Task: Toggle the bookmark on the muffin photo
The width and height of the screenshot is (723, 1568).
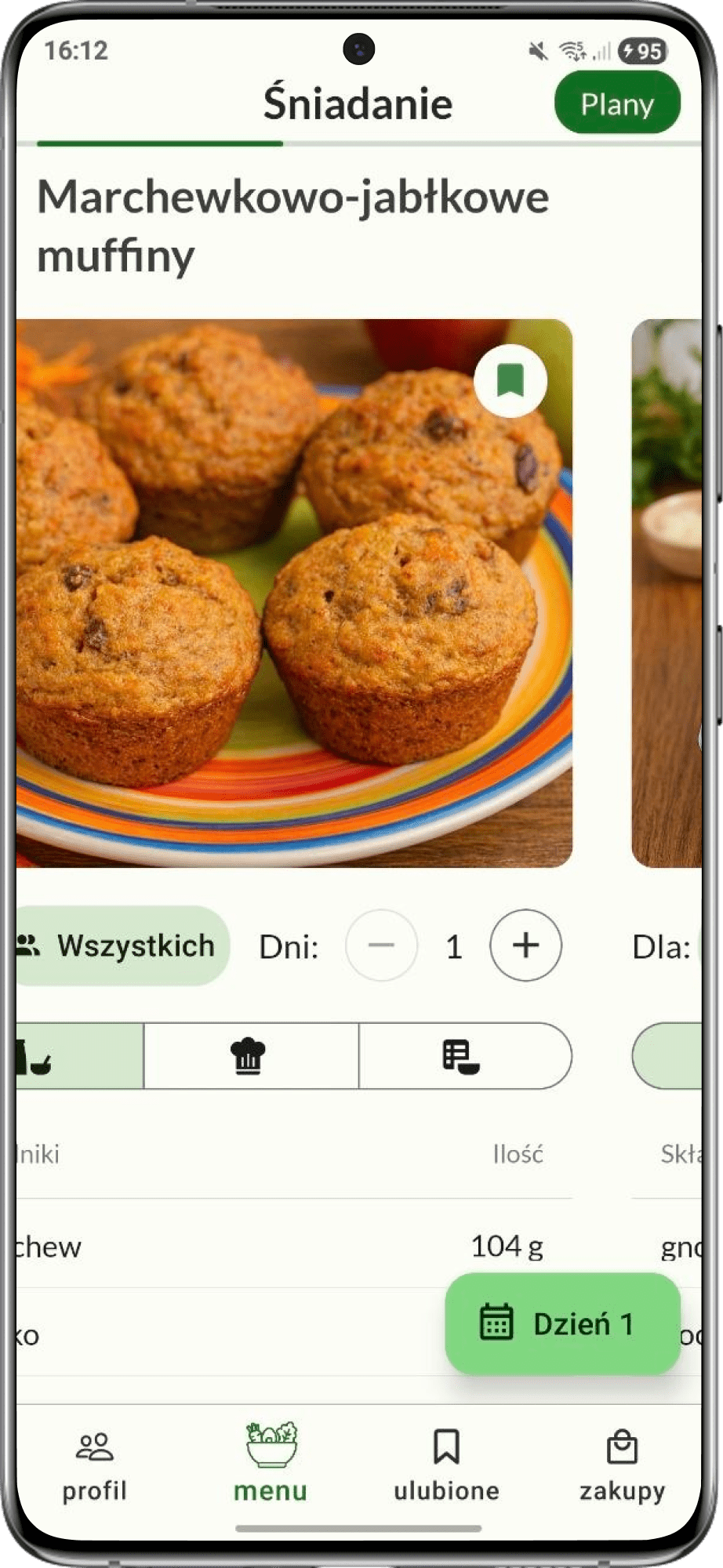Action: (x=510, y=380)
